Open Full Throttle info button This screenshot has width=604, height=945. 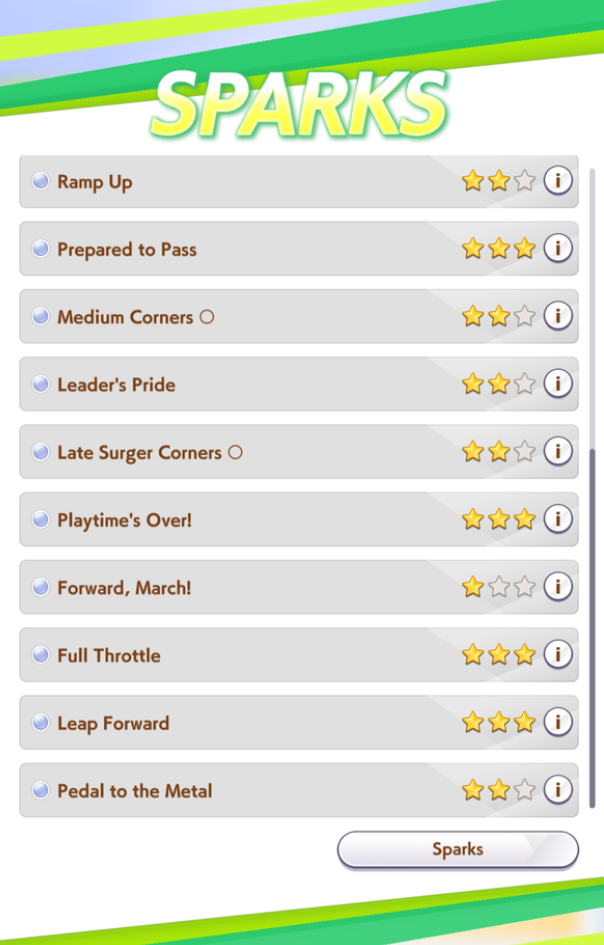[x=558, y=654]
